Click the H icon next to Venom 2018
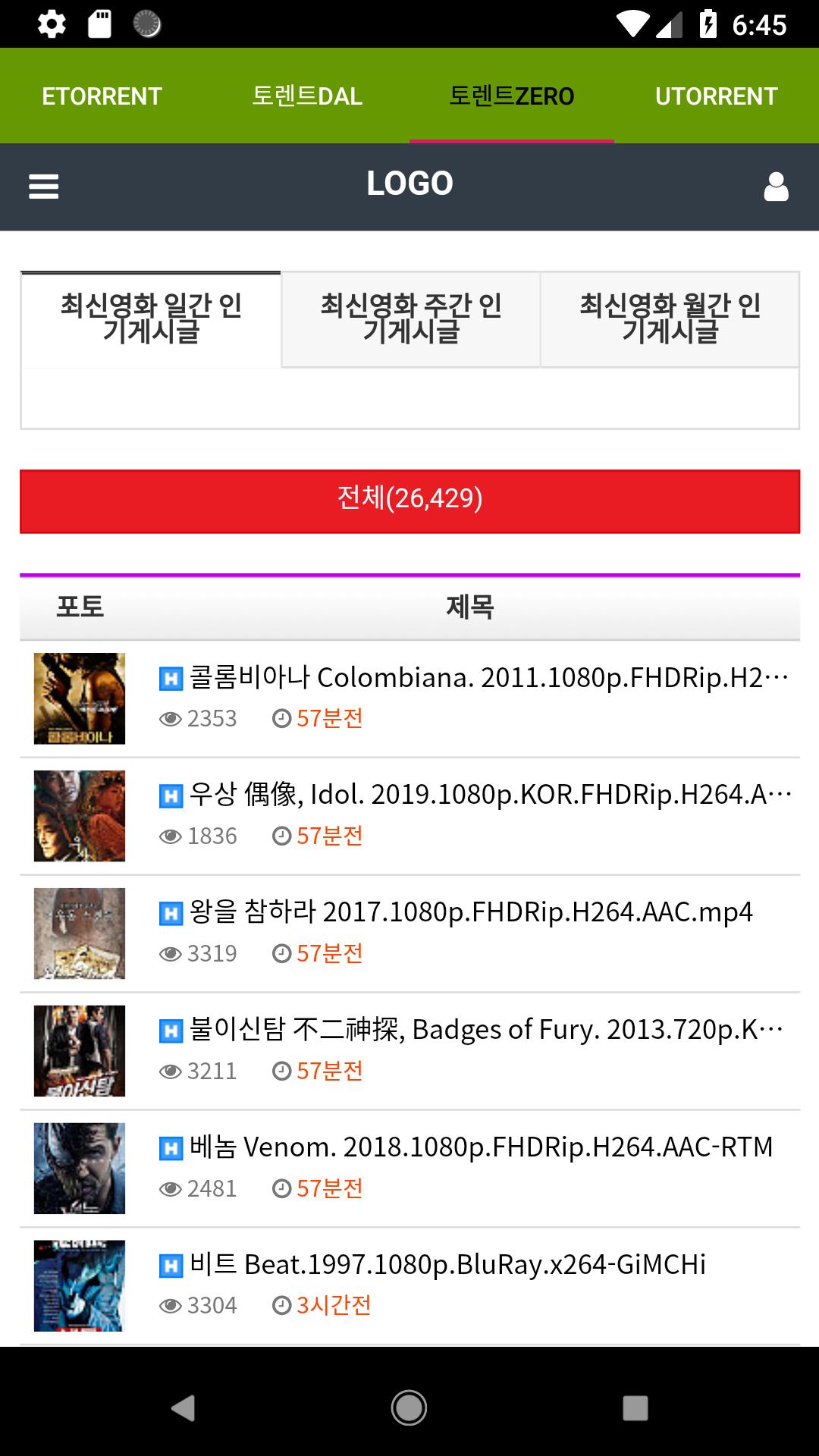 coord(170,1147)
